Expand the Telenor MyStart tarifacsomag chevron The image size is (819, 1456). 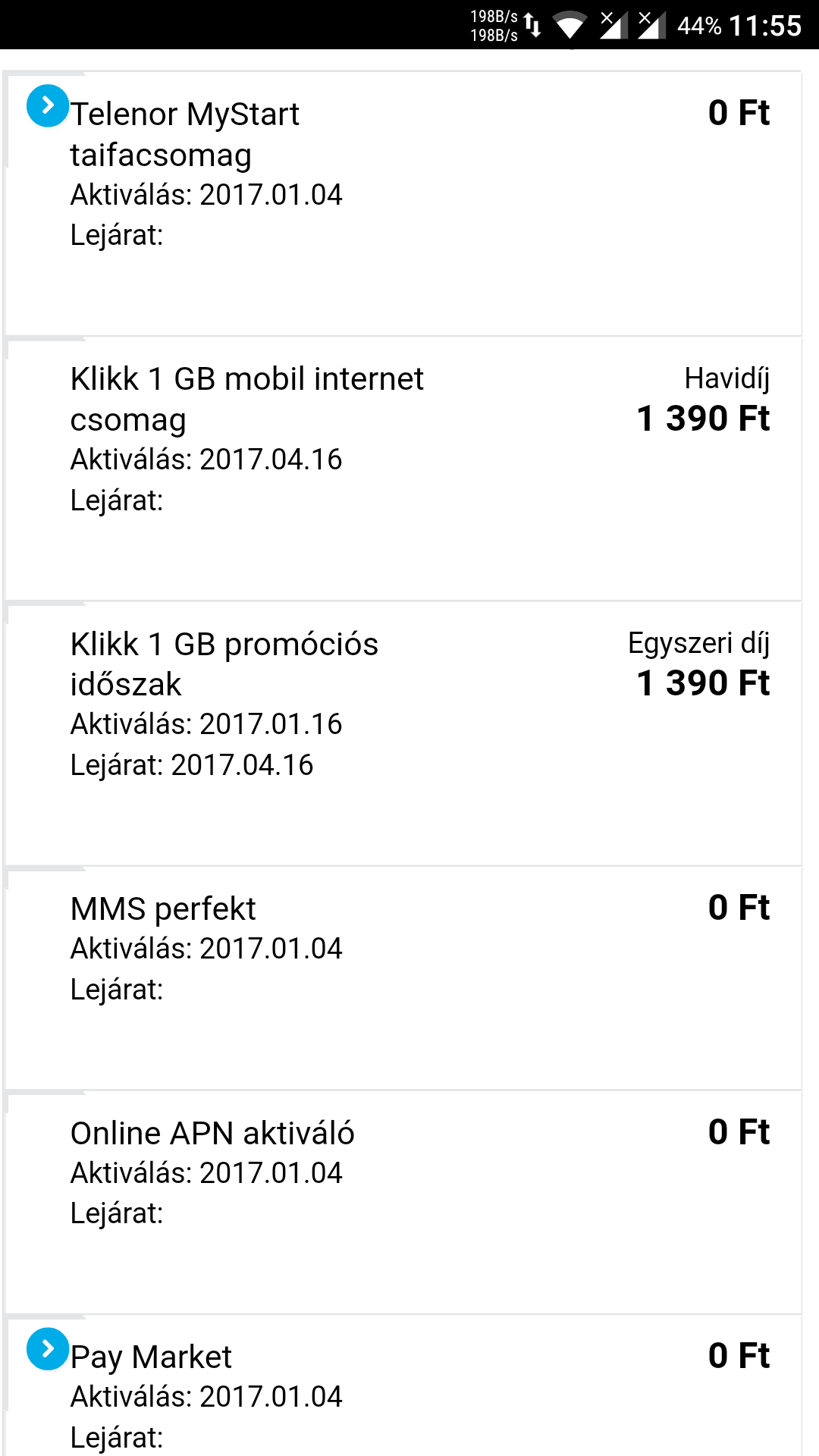point(48,105)
